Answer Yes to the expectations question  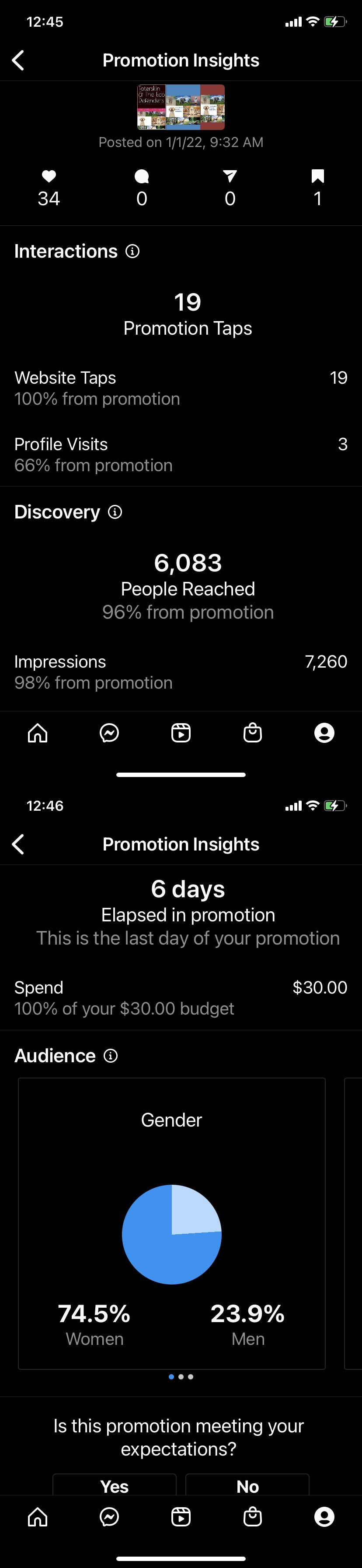pyautogui.click(x=115, y=1486)
